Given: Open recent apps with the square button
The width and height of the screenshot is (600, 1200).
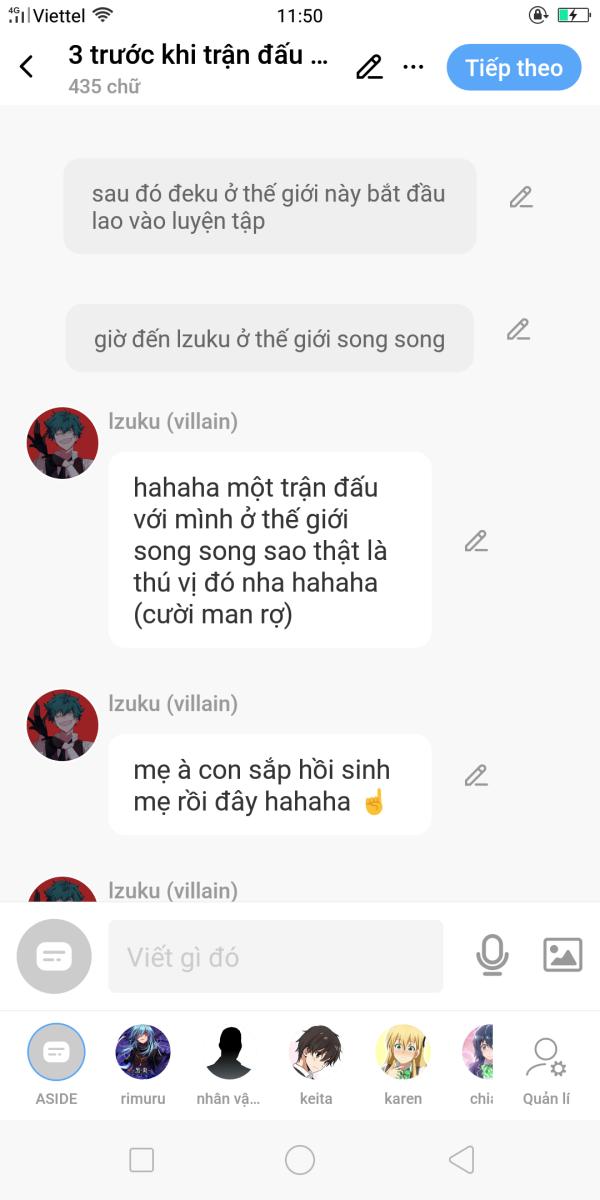Looking at the screenshot, I should tap(142, 1160).
